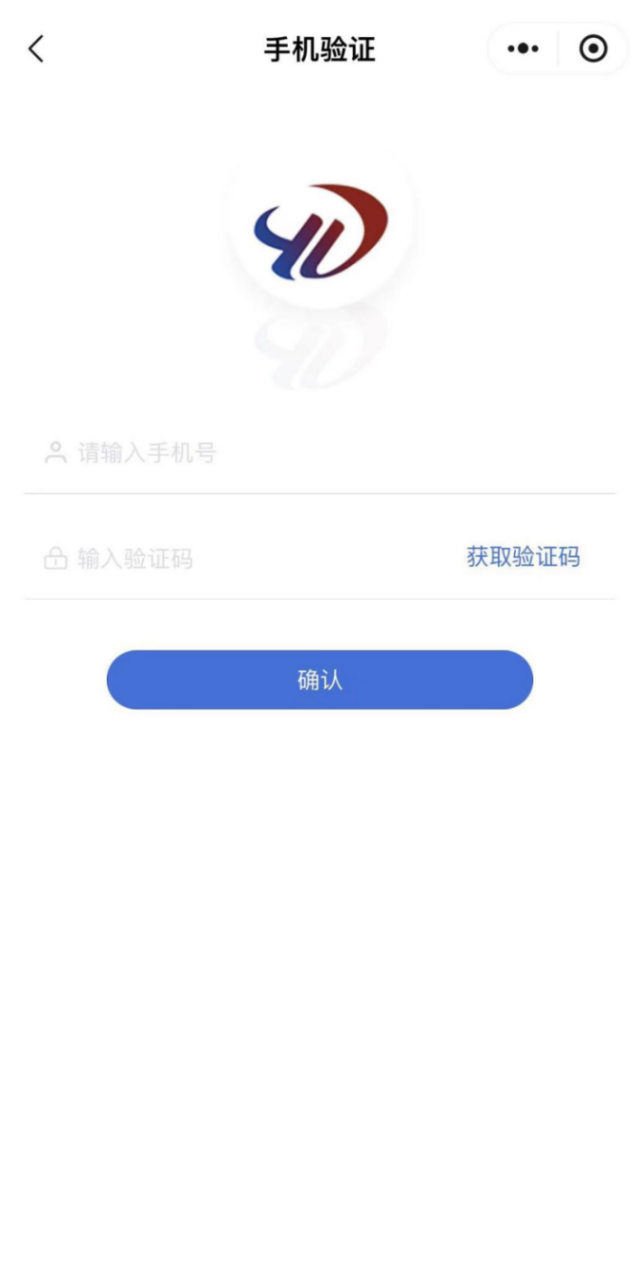Confirm with the 确认 button

(320, 680)
